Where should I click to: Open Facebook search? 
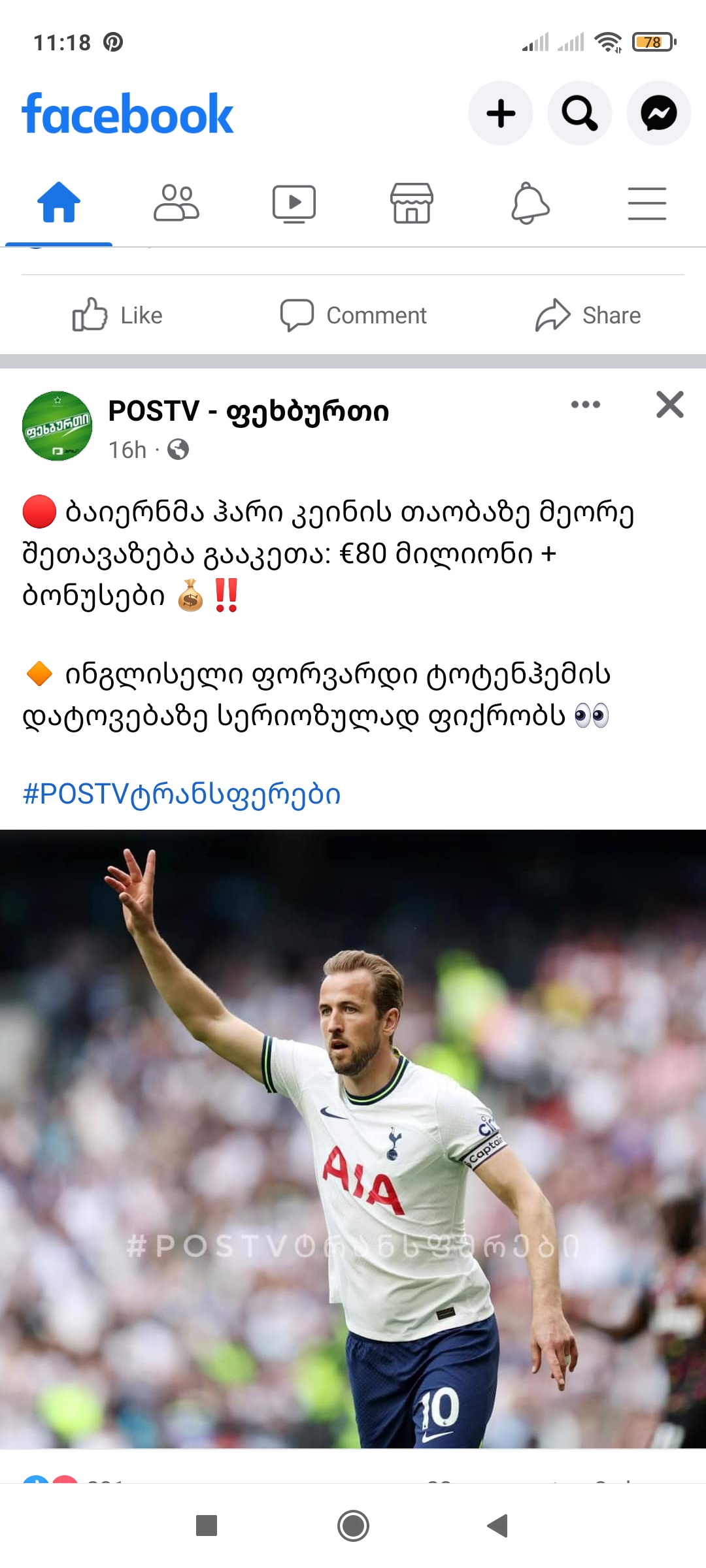(580, 113)
